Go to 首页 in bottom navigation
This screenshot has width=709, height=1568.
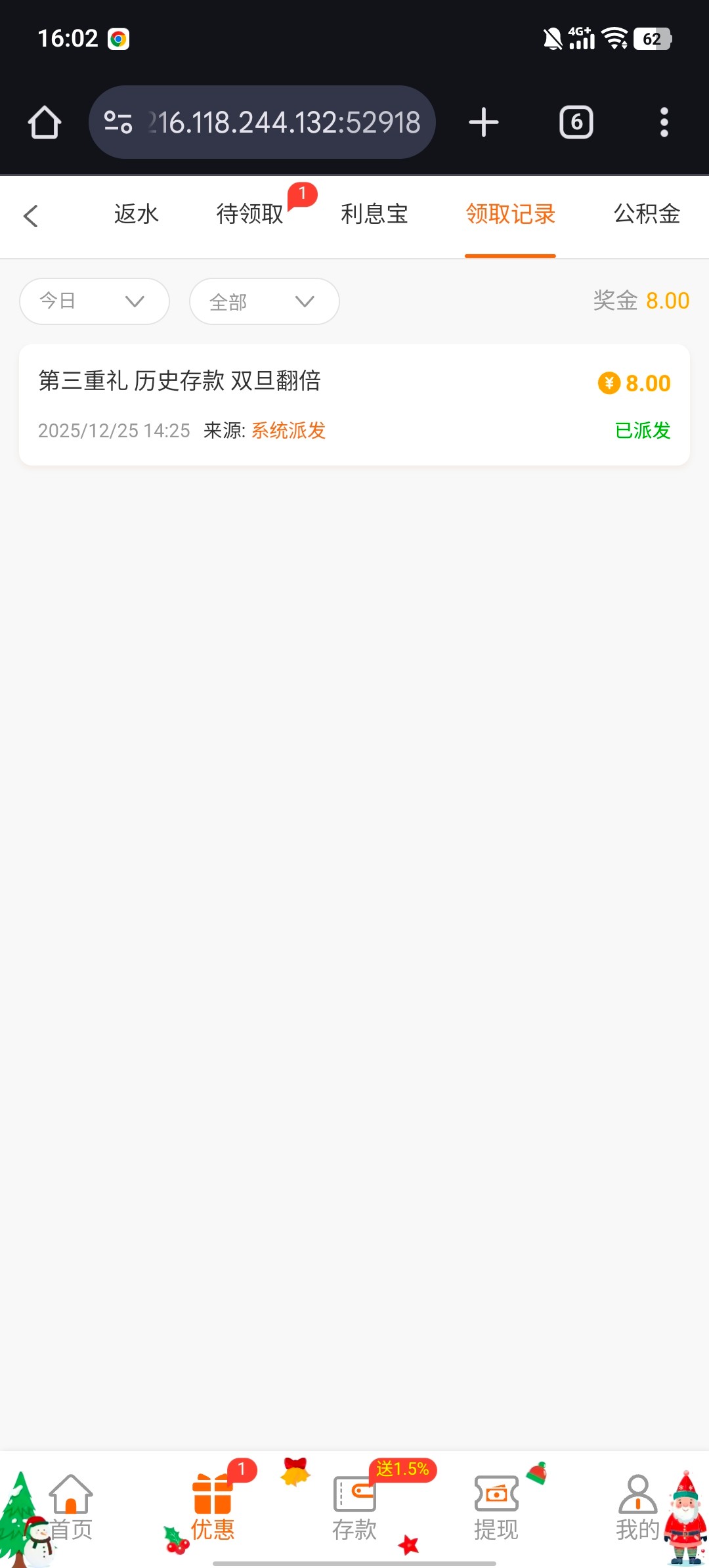click(x=71, y=1509)
